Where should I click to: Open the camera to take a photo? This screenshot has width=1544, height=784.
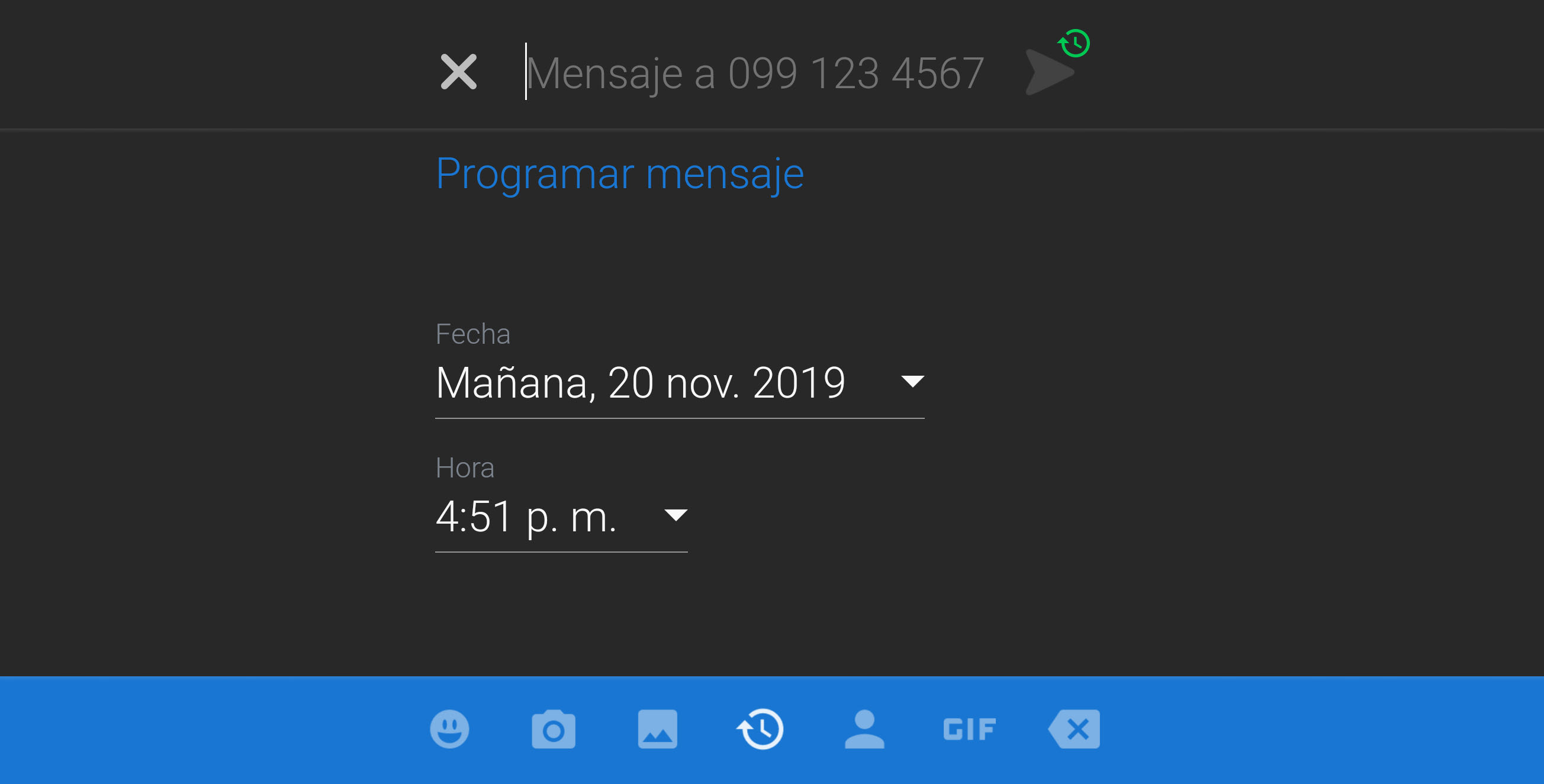[553, 729]
